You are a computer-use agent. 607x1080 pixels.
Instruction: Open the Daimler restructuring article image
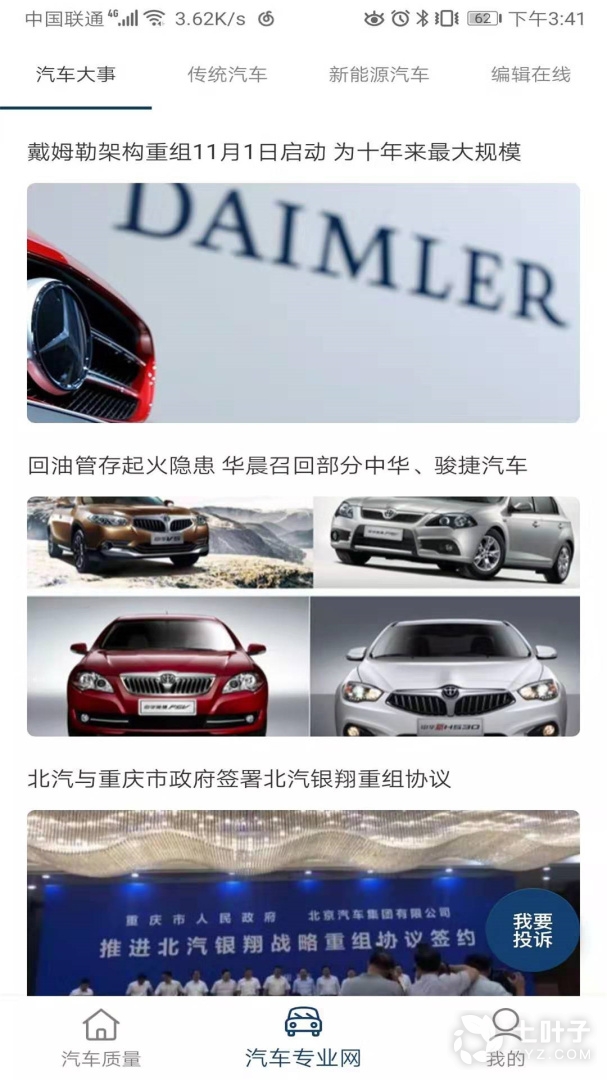303,302
